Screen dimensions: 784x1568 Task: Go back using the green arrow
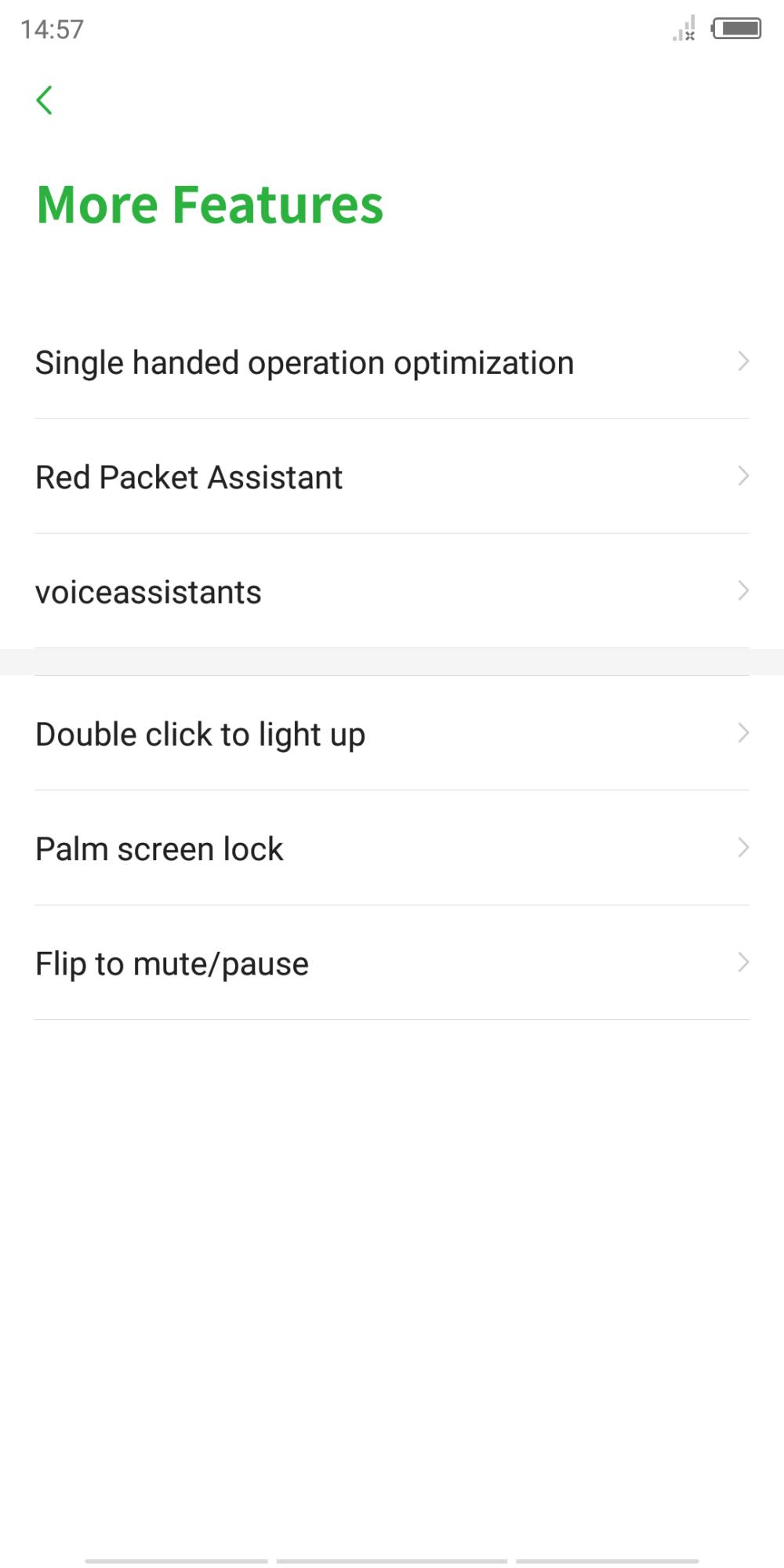(45, 100)
